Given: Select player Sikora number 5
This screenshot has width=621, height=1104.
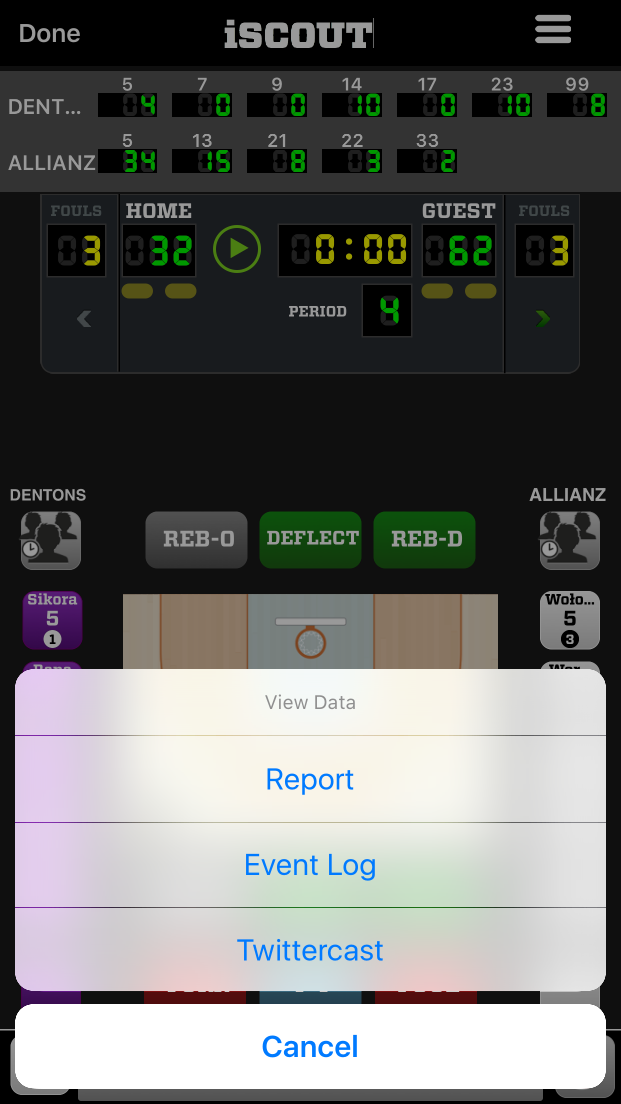Looking at the screenshot, I should point(52,620).
